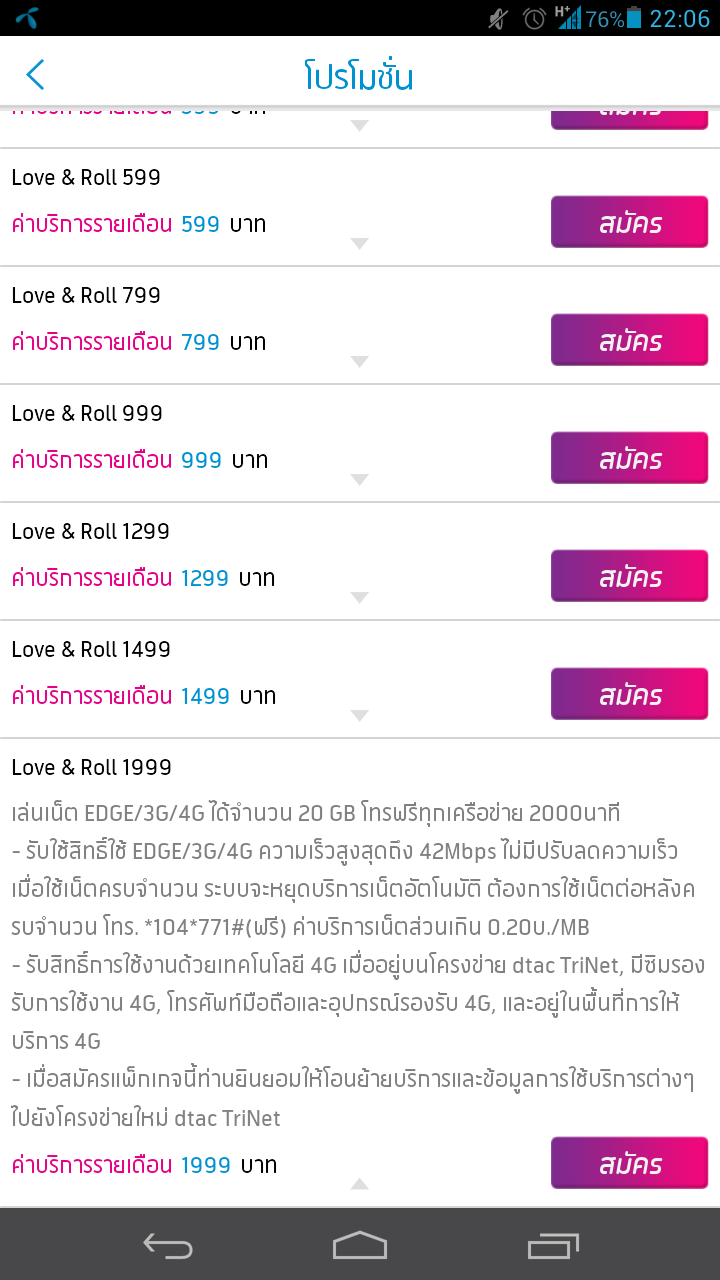Apply for the Love & Roll 999 package
This screenshot has width=720, height=1280.
(x=629, y=458)
